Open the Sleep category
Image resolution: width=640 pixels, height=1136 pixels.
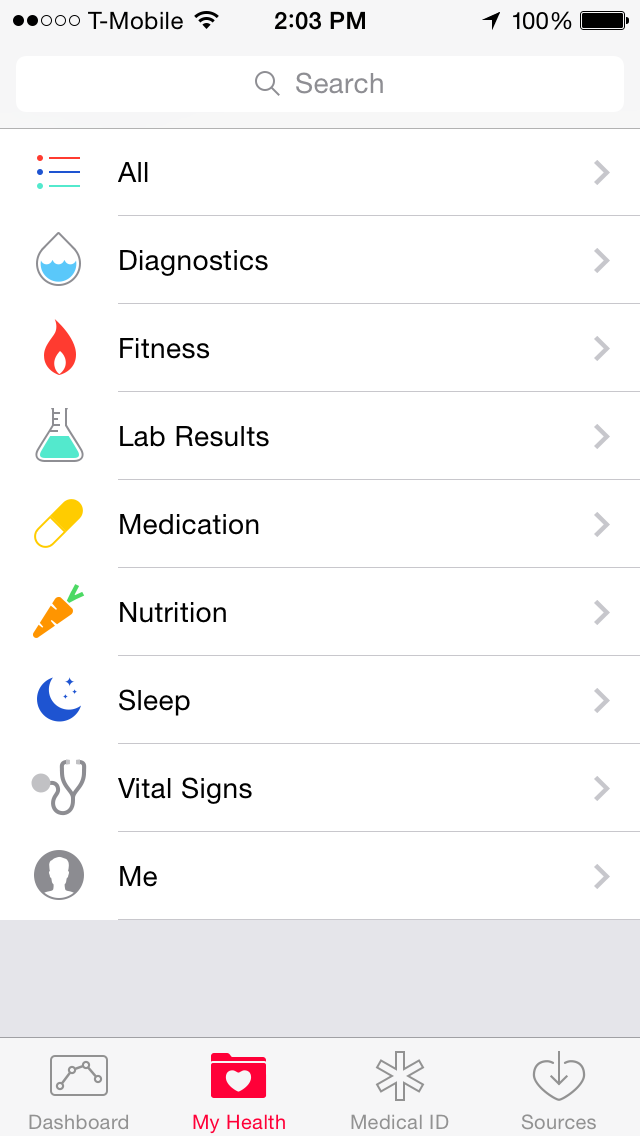(x=320, y=701)
